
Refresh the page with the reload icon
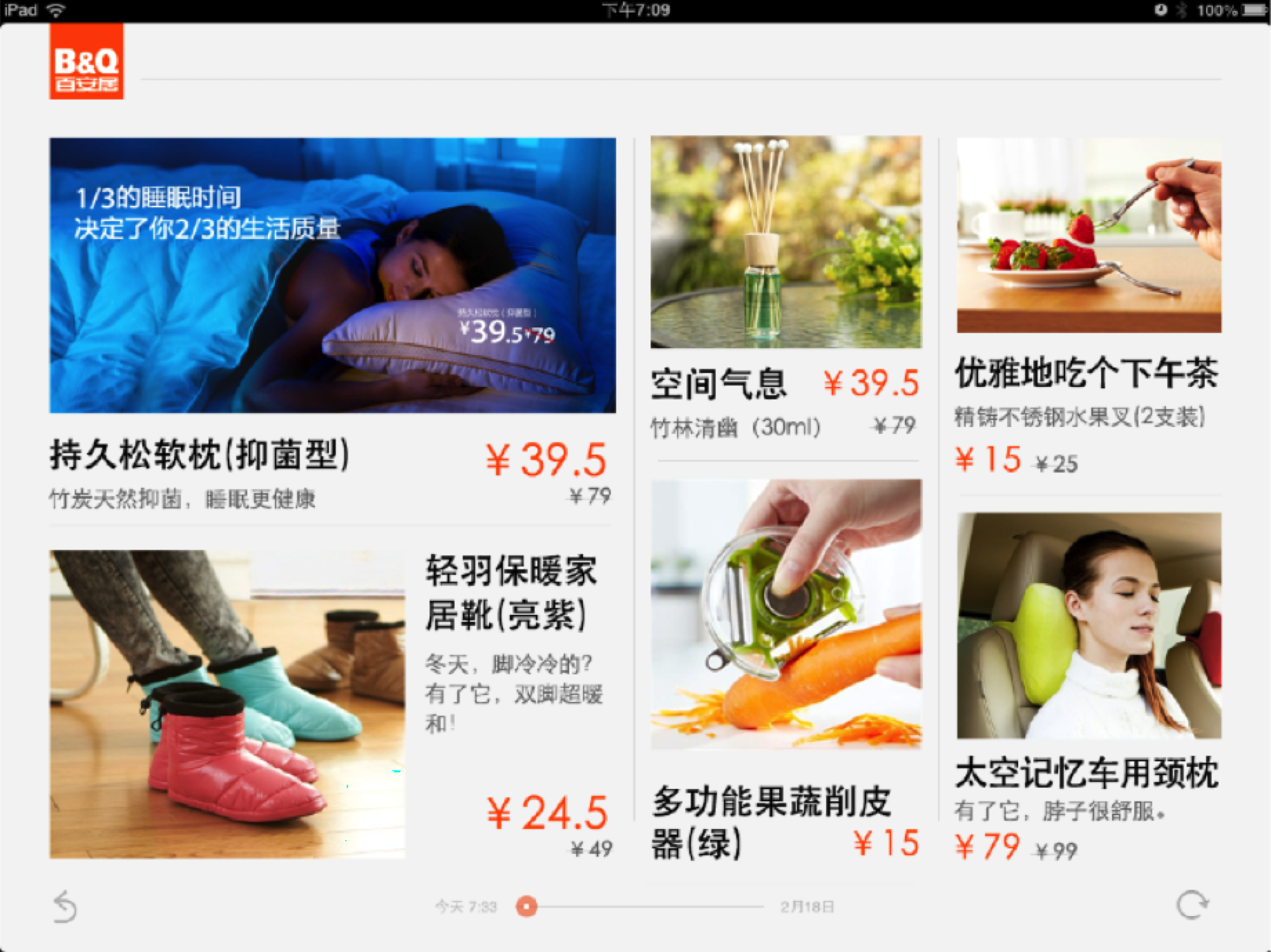pyautogui.click(x=1192, y=904)
